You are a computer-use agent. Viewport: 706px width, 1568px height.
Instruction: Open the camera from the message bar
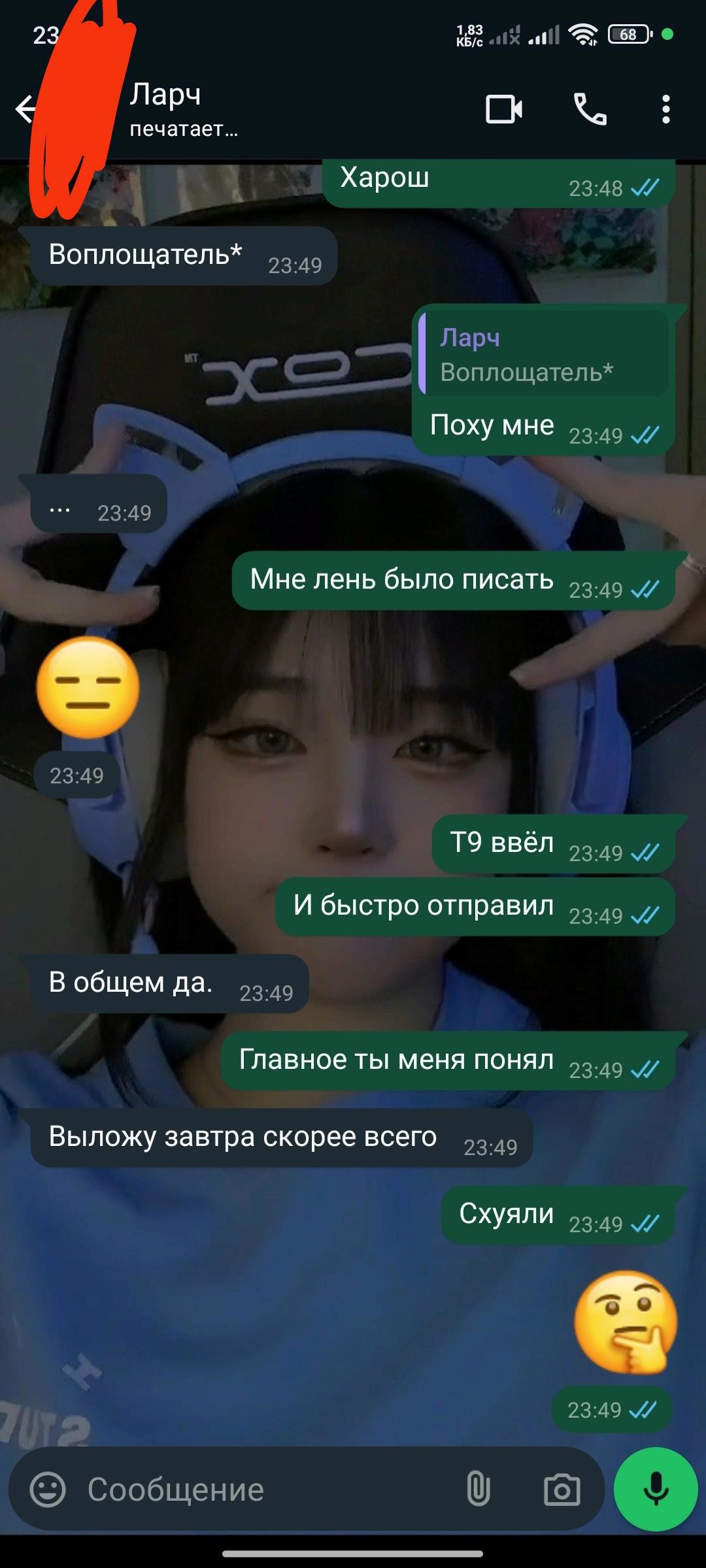(562, 1490)
